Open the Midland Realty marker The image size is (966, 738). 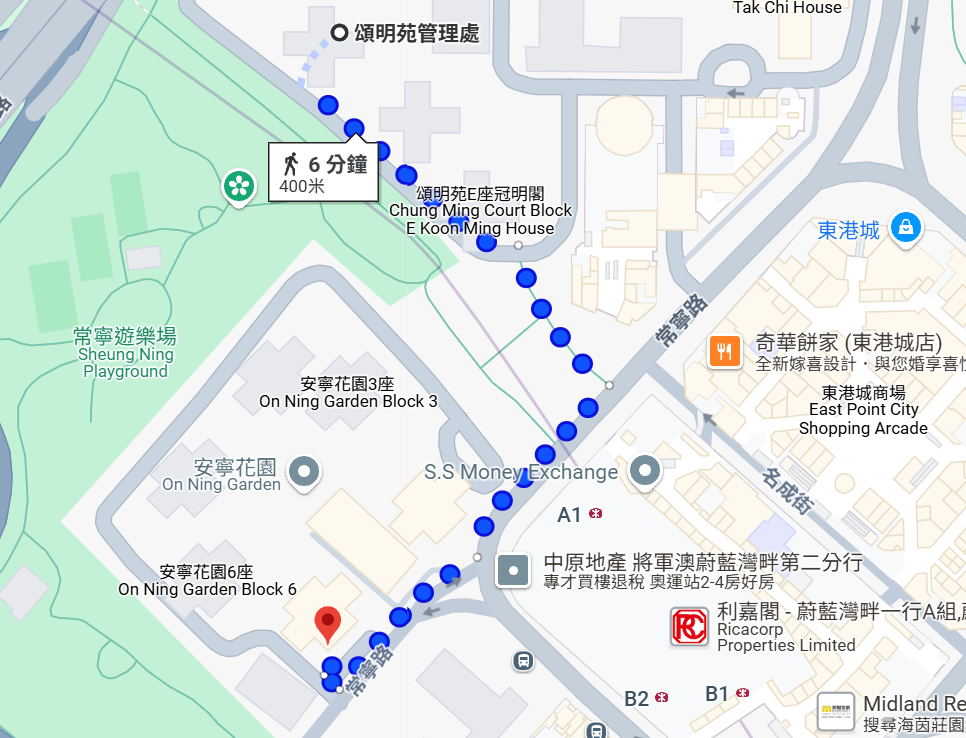tap(836, 711)
